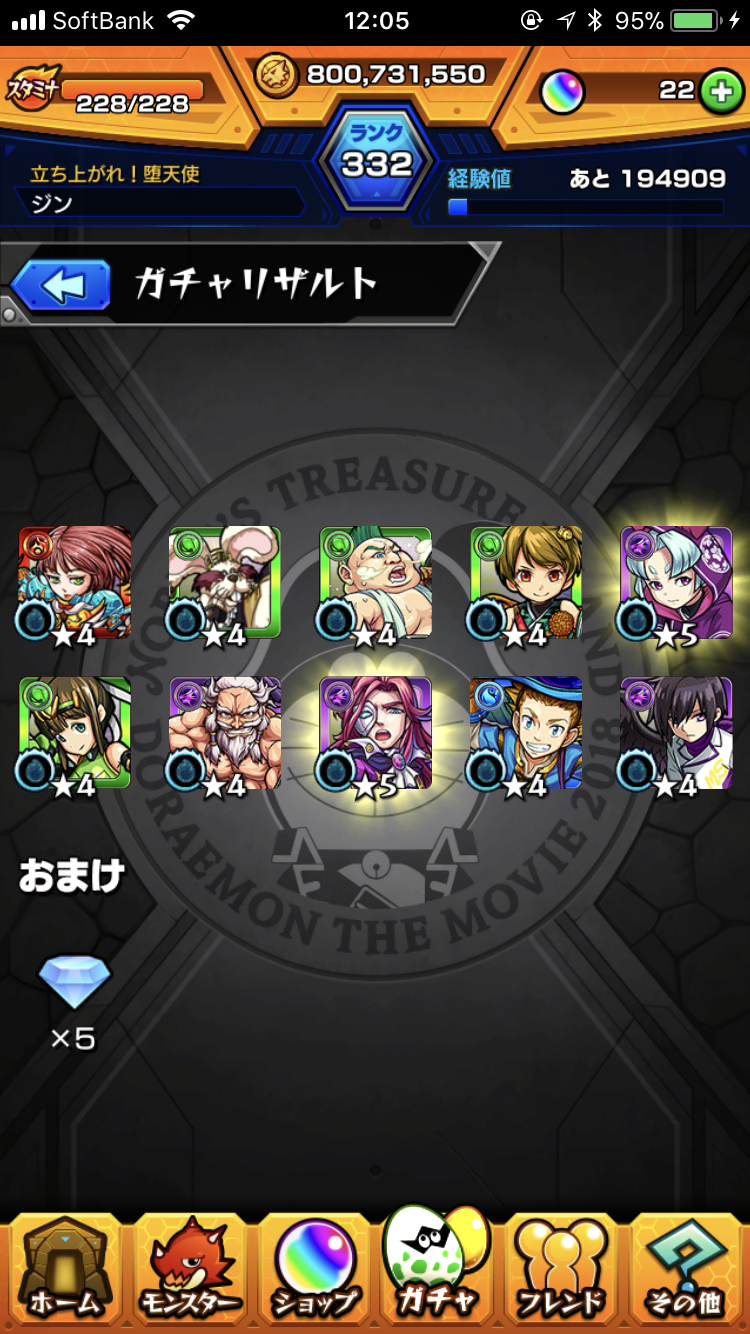Select the green-helmeted girl ★4 monster
The width and height of the screenshot is (750, 1334).
tap(75, 734)
